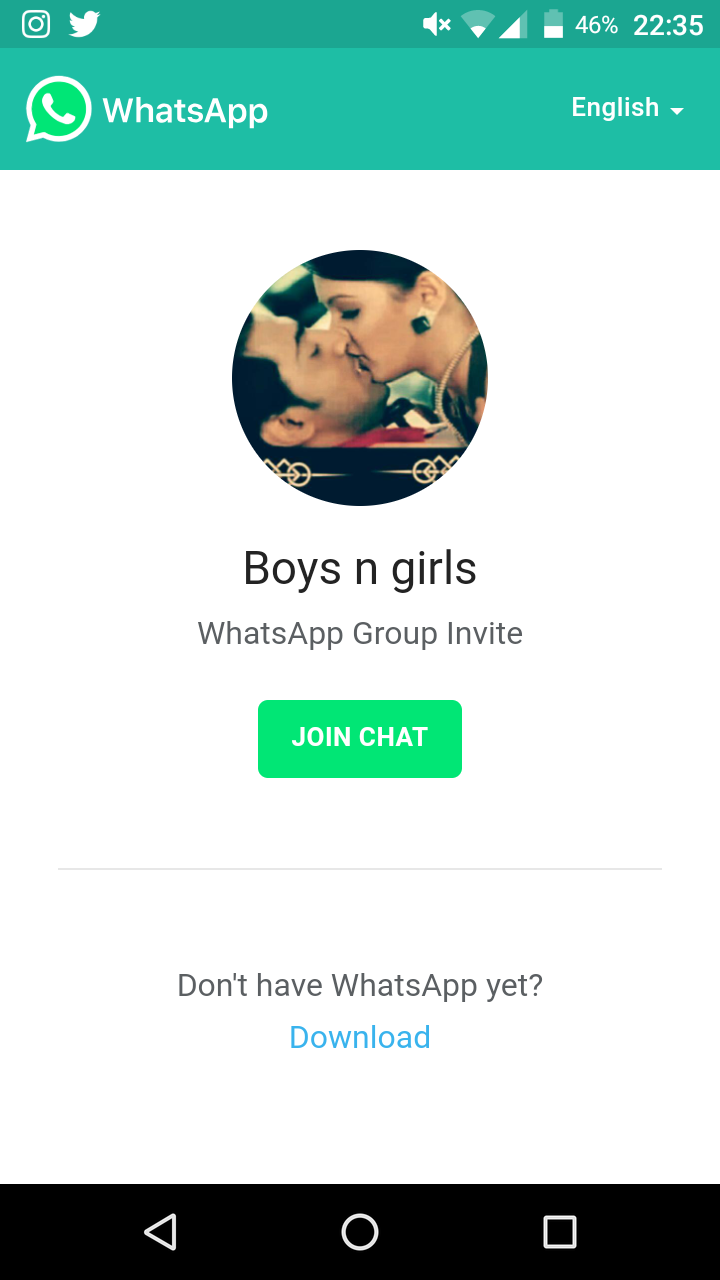Tap the WhatsApp logo in the header
The height and width of the screenshot is (1280, 720).
pyautogui.click(x=147, y=109)
